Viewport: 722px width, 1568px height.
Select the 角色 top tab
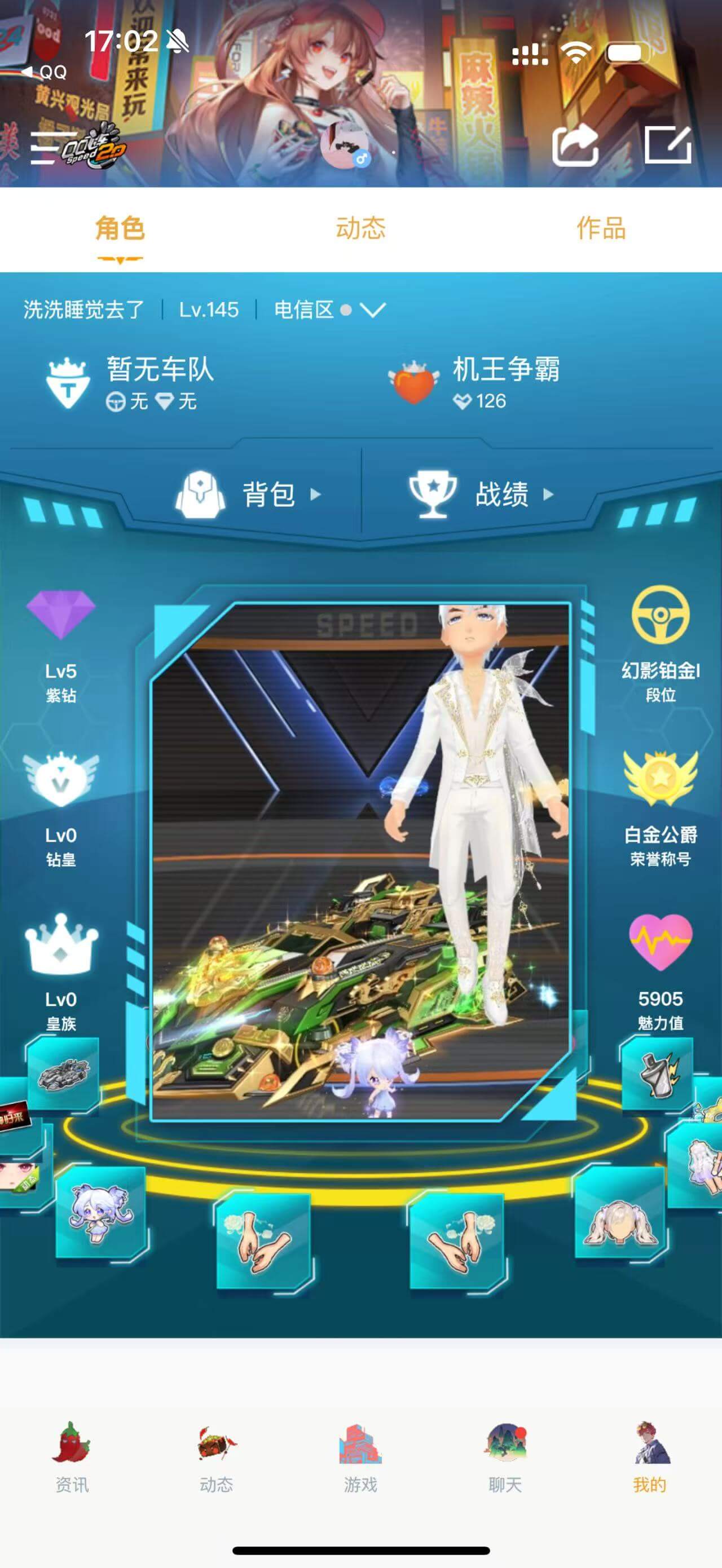point(120,229)
